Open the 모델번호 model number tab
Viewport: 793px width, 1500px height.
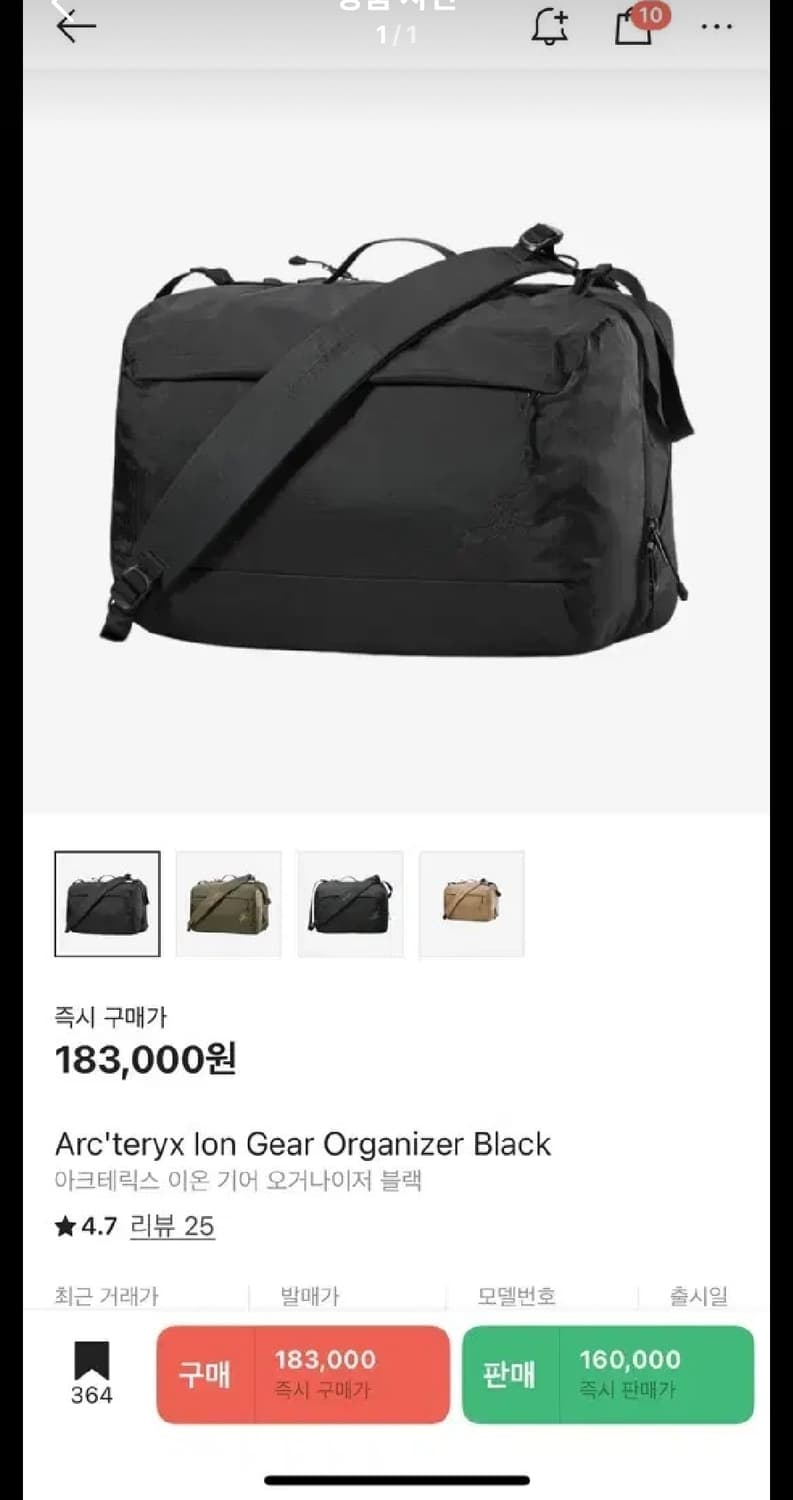click(515, 1296)
